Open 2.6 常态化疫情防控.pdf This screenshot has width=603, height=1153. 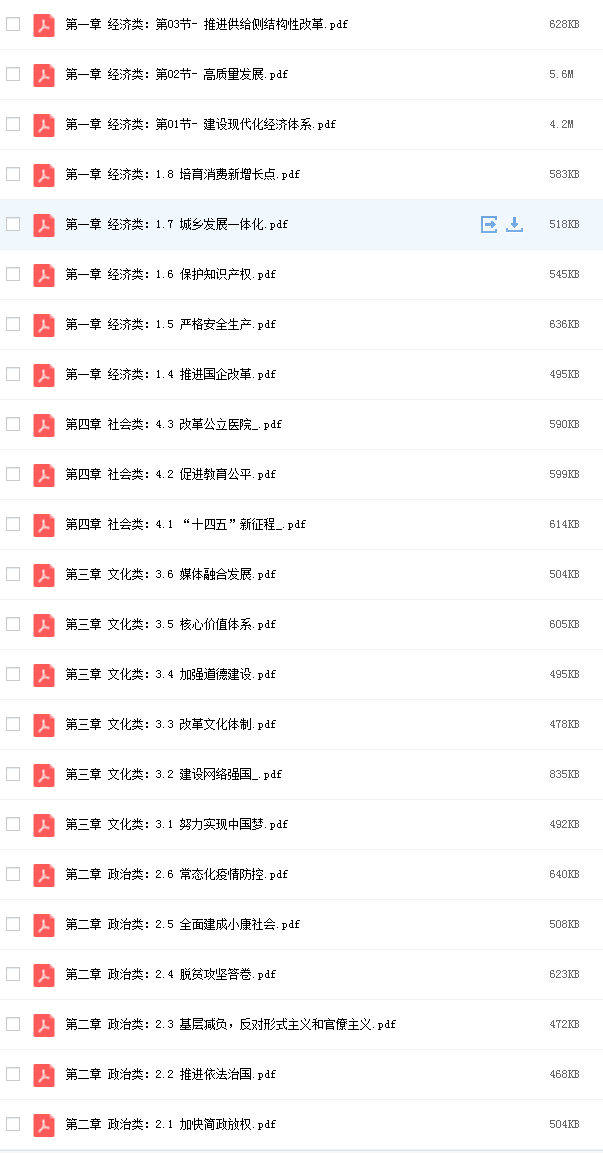point(176,874)
